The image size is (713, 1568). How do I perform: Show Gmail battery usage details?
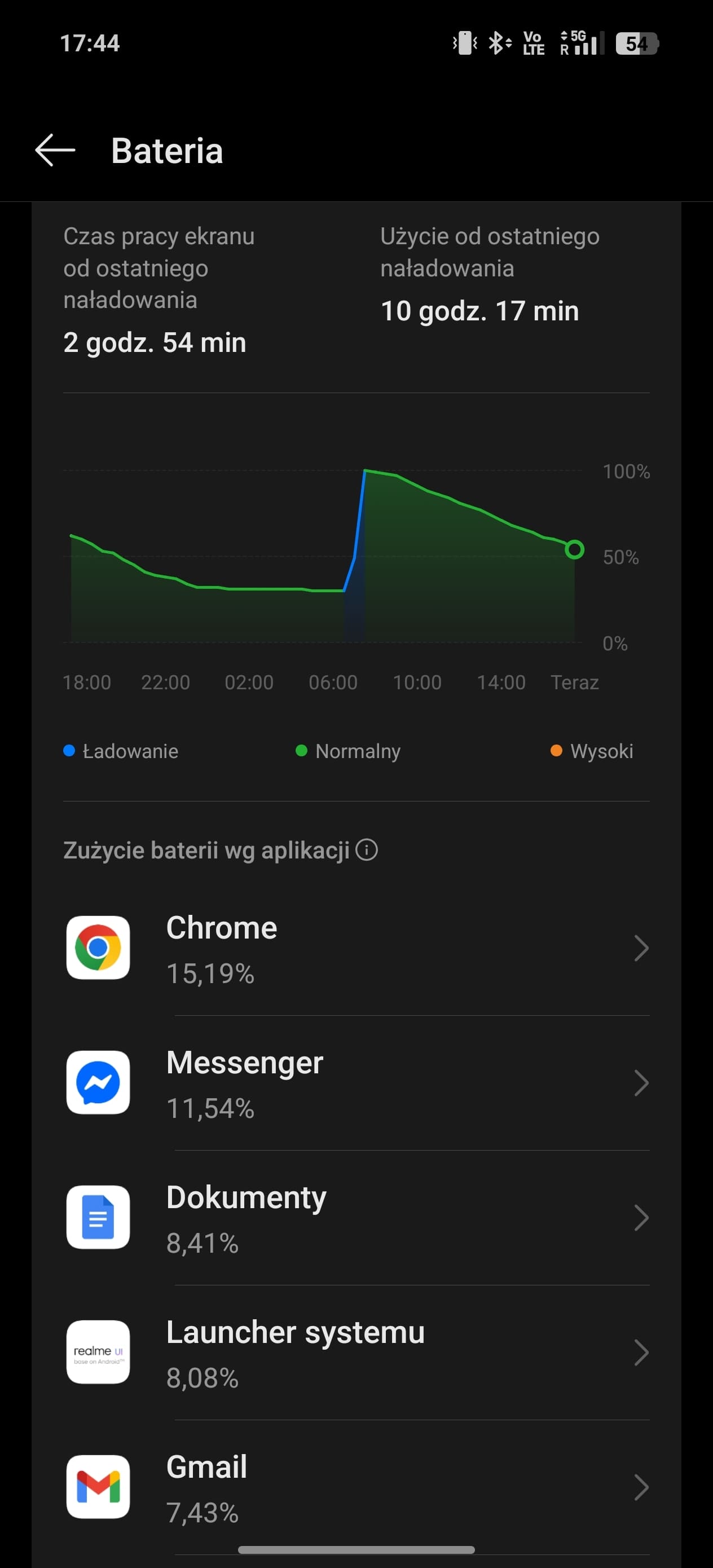point(356,1487)
